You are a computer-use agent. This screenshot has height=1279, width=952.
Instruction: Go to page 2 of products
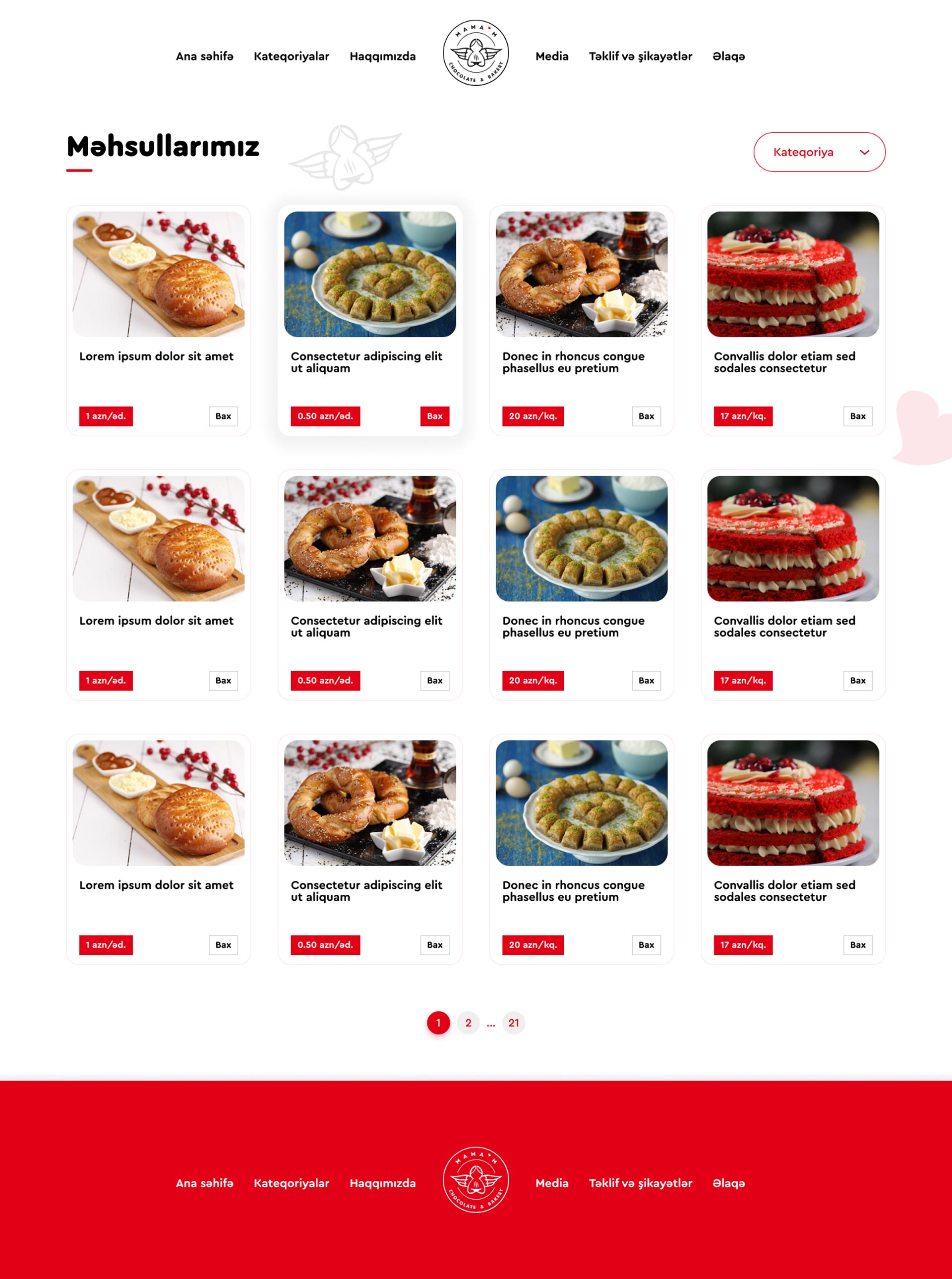coord(468,1023)
